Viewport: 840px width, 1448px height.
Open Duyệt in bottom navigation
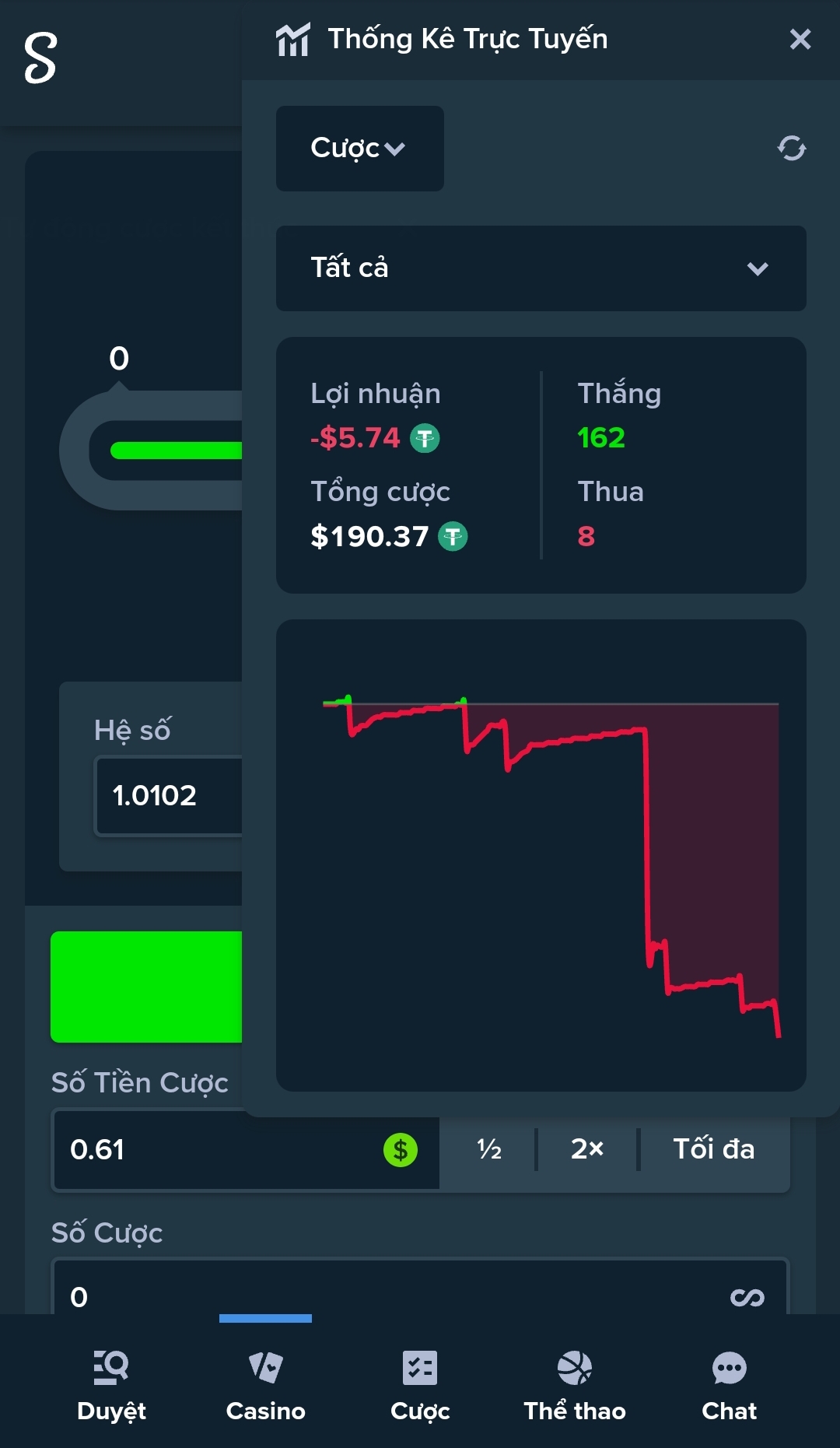click(111, 1387)
